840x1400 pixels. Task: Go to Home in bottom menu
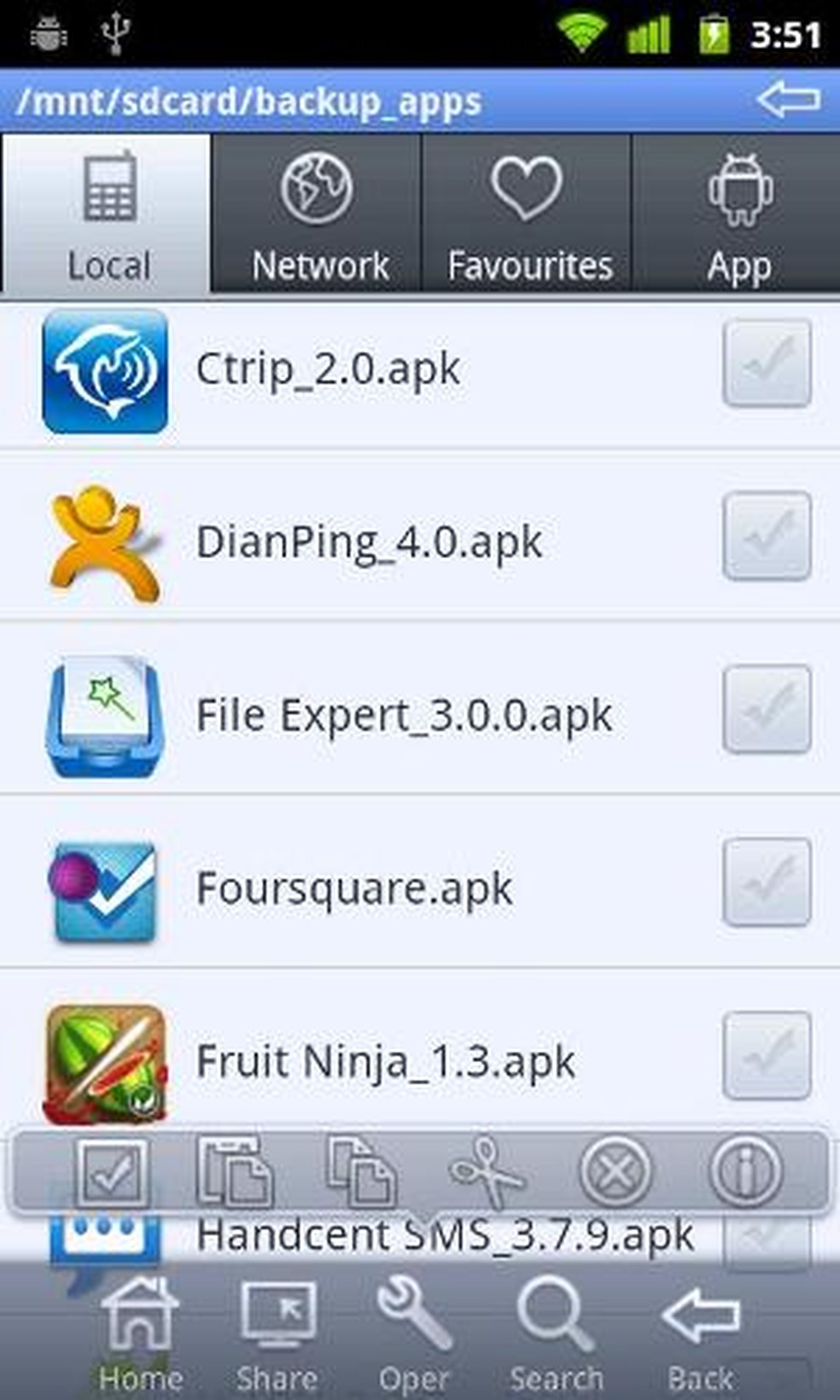[140, 1333]
